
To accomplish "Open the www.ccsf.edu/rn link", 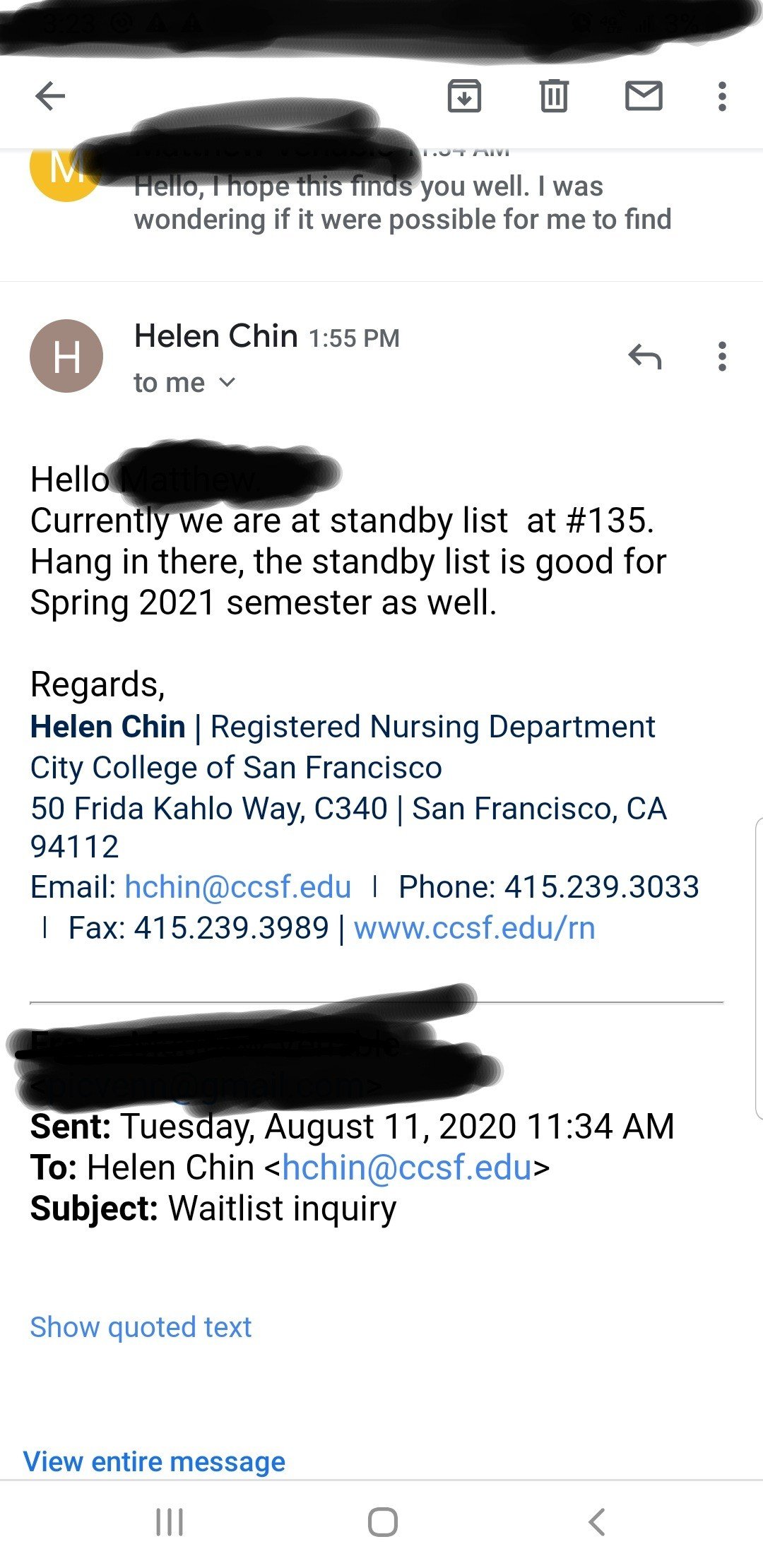I will tap(475, 927).
